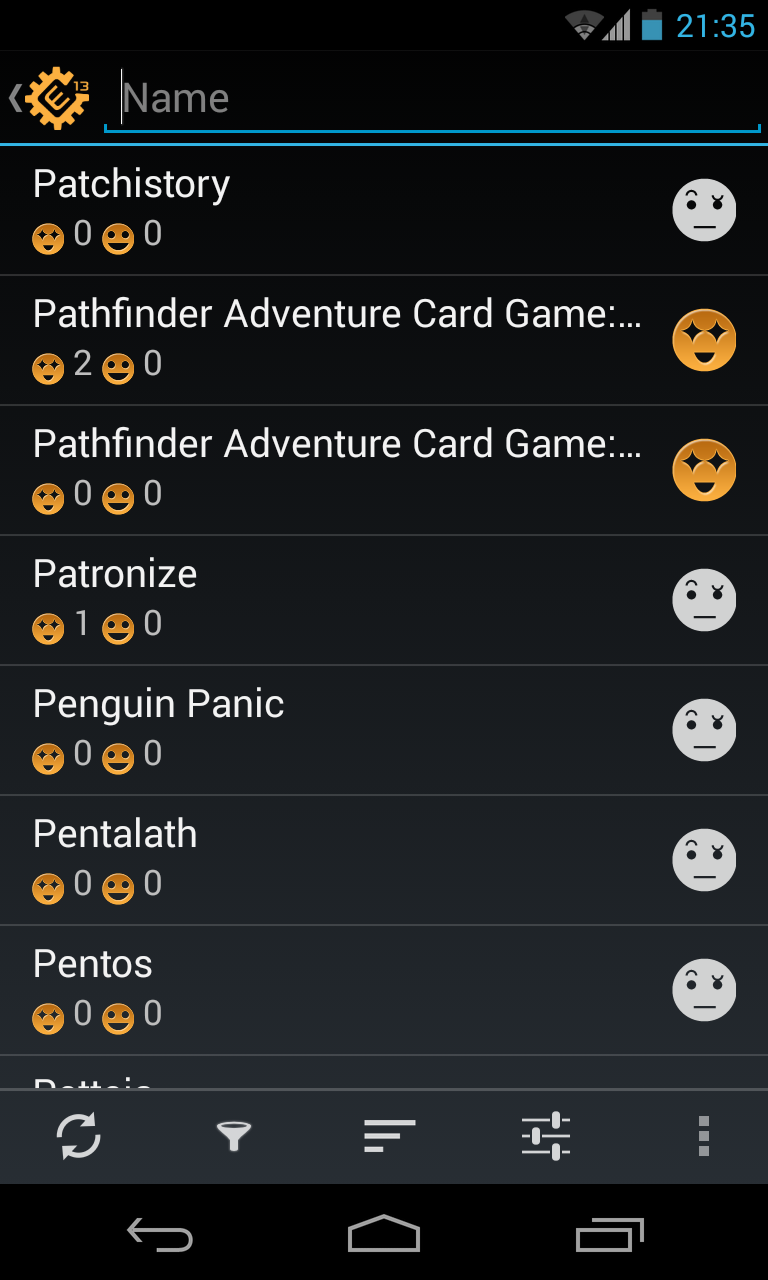Tap the rating face for Pentalath
The image size is (768, 1280).
click(x=704, y=860)
